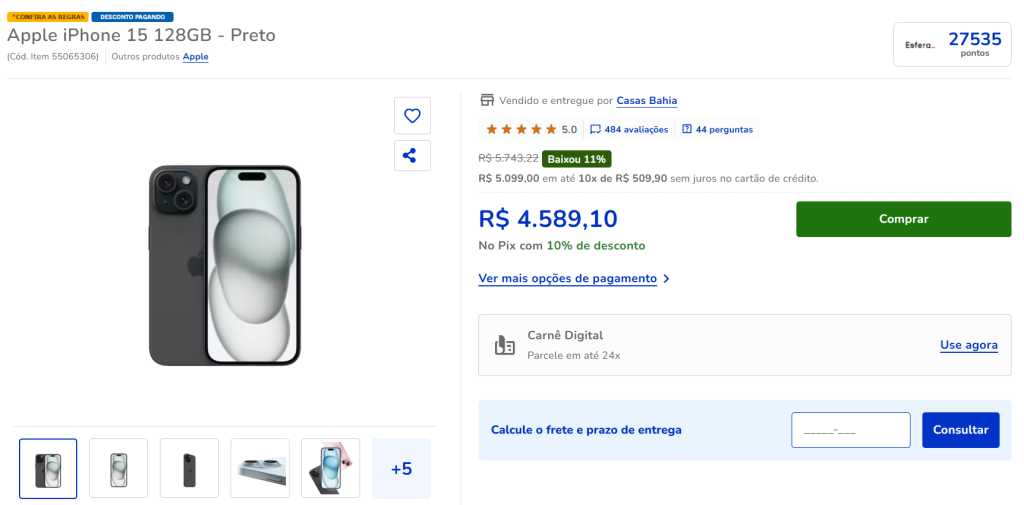Select the second thumbnail showing the phone front
The image size is (1024, 505).
pos(118,468)
